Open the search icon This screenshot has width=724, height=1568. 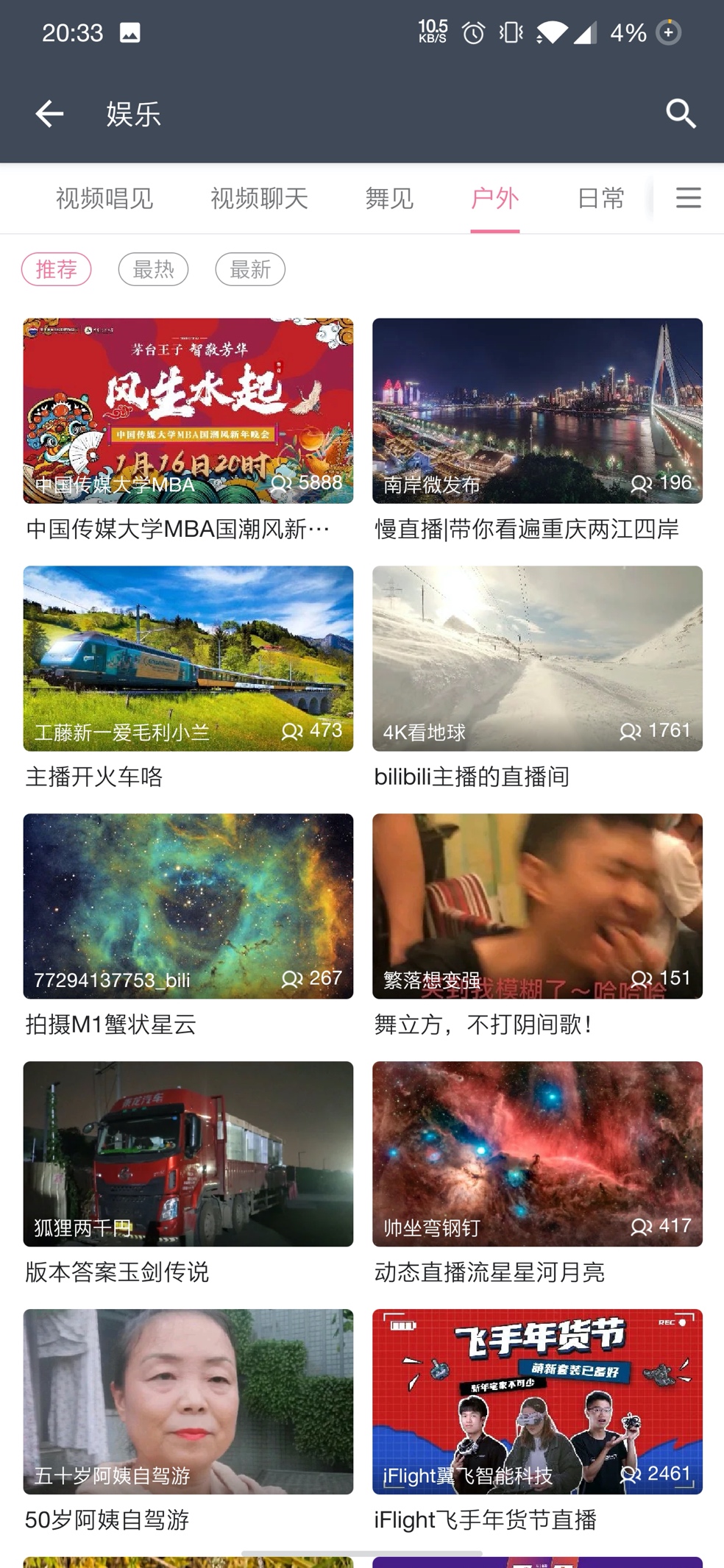point(681,114)
